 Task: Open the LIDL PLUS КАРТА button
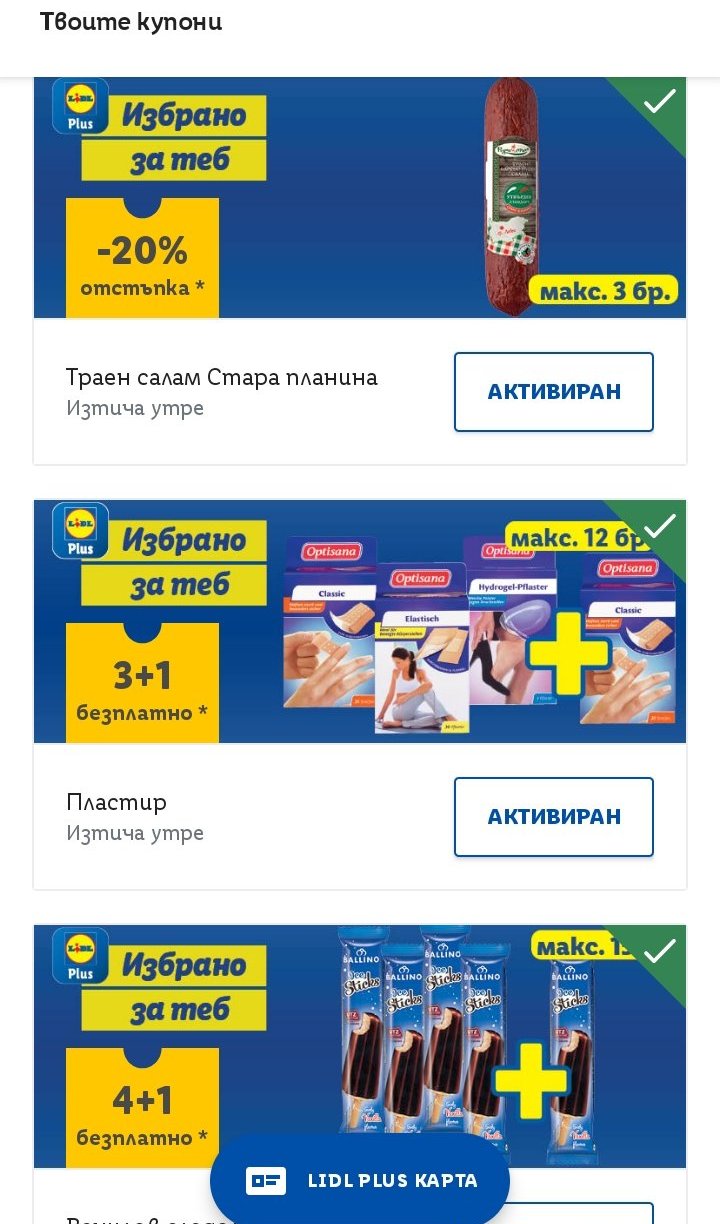tap(360, 1181)
